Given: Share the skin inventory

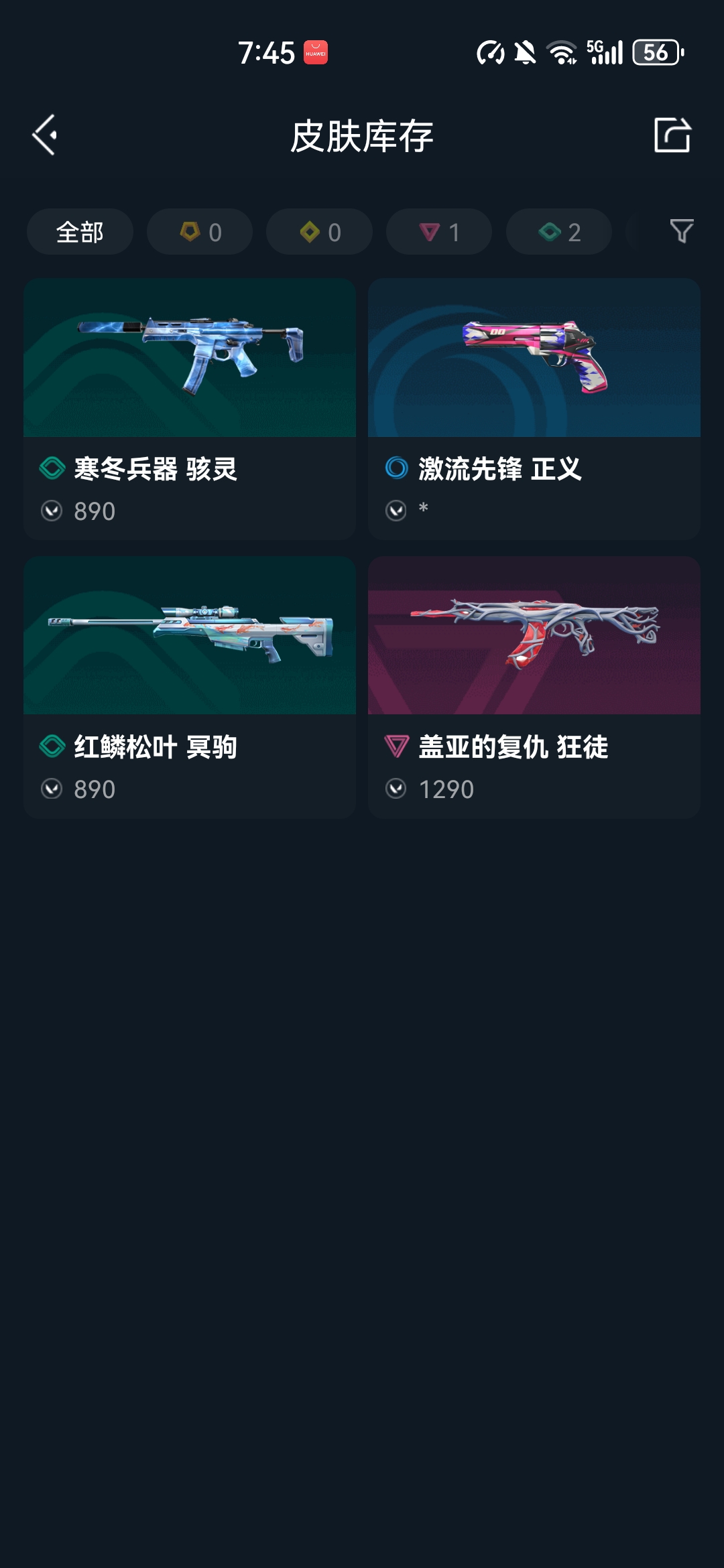Looking at the screenshot, I should pos(672,135).
